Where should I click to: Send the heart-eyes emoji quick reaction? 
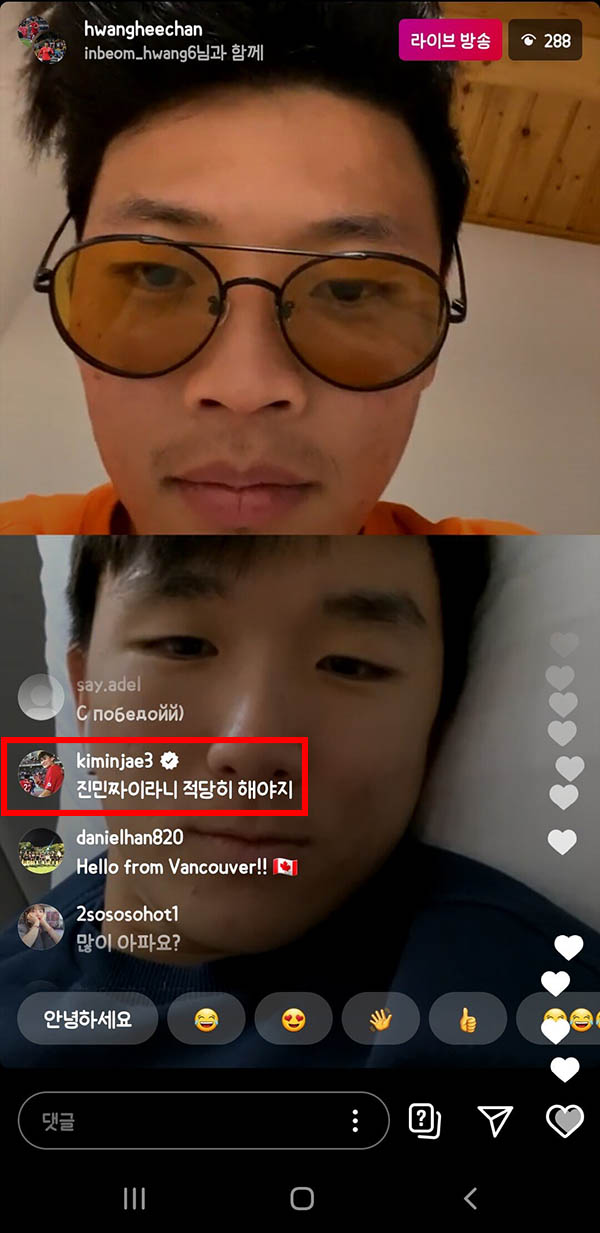point(294,1019)
